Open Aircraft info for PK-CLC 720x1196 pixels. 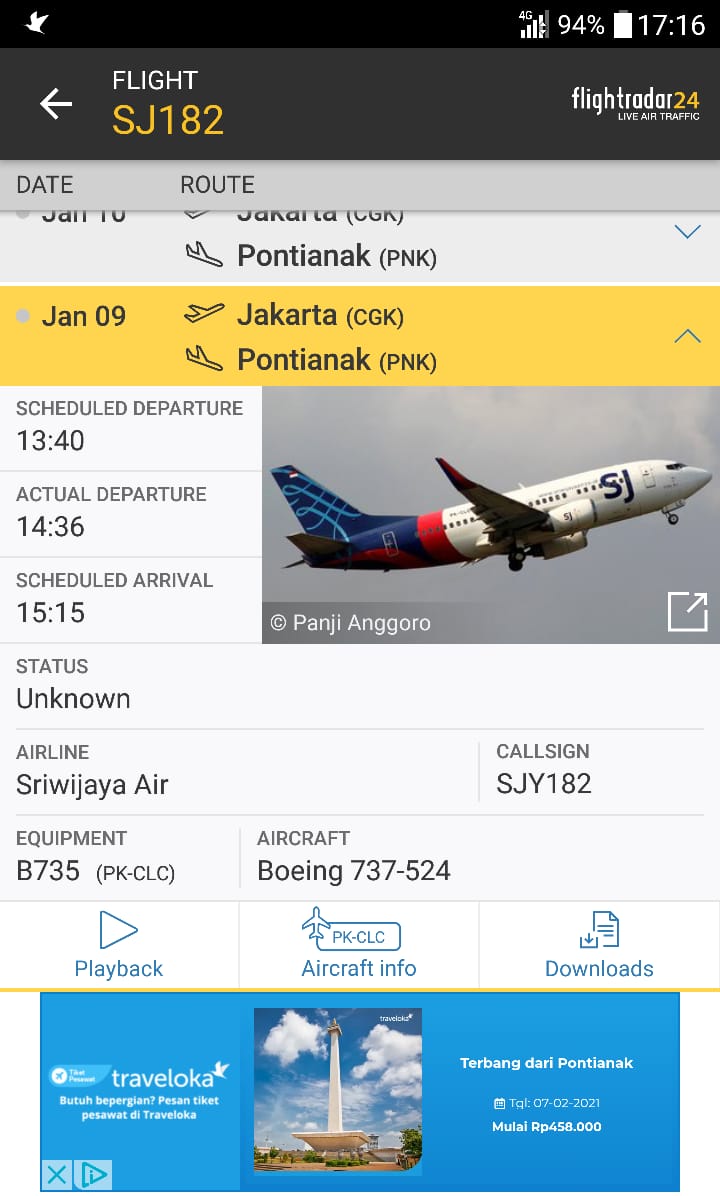click(x=359, y=945)
